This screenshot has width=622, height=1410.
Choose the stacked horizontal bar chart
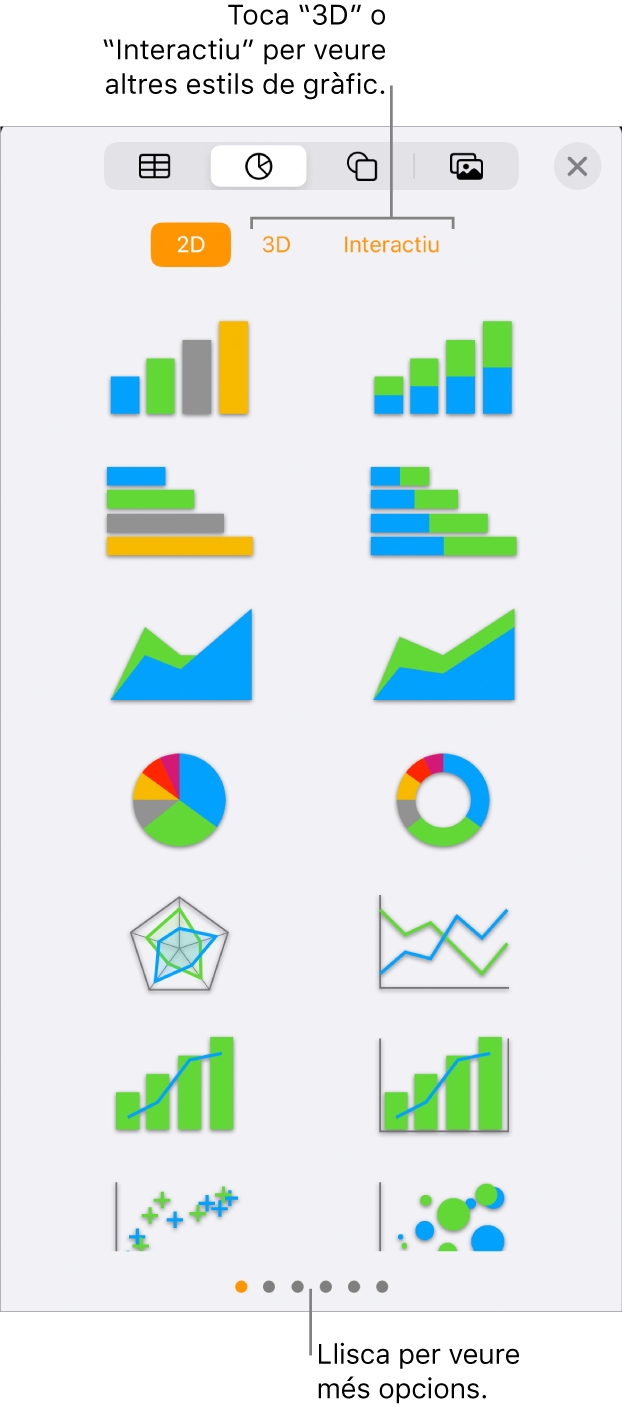(x=443, y=511)
